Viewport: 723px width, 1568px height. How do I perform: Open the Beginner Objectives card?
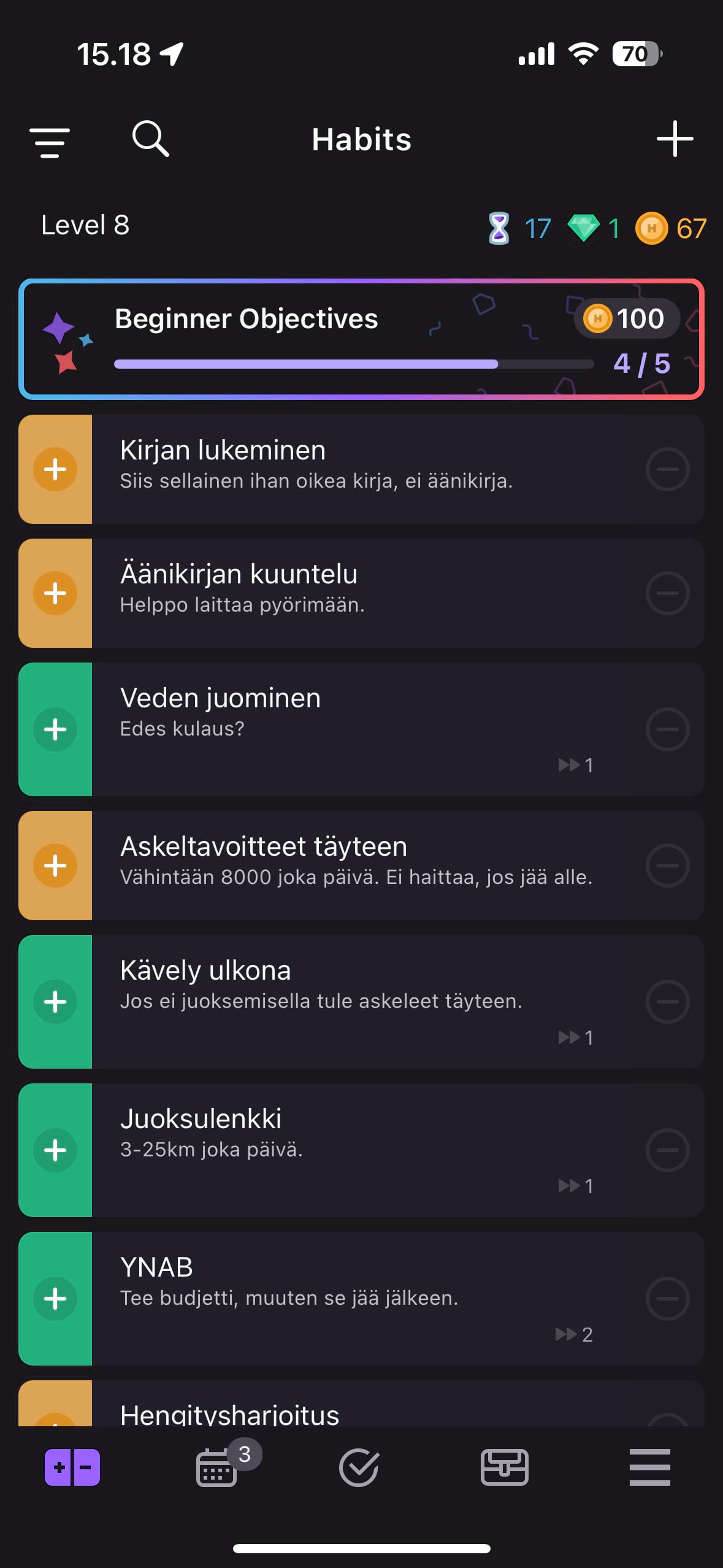tap(361, 339)
